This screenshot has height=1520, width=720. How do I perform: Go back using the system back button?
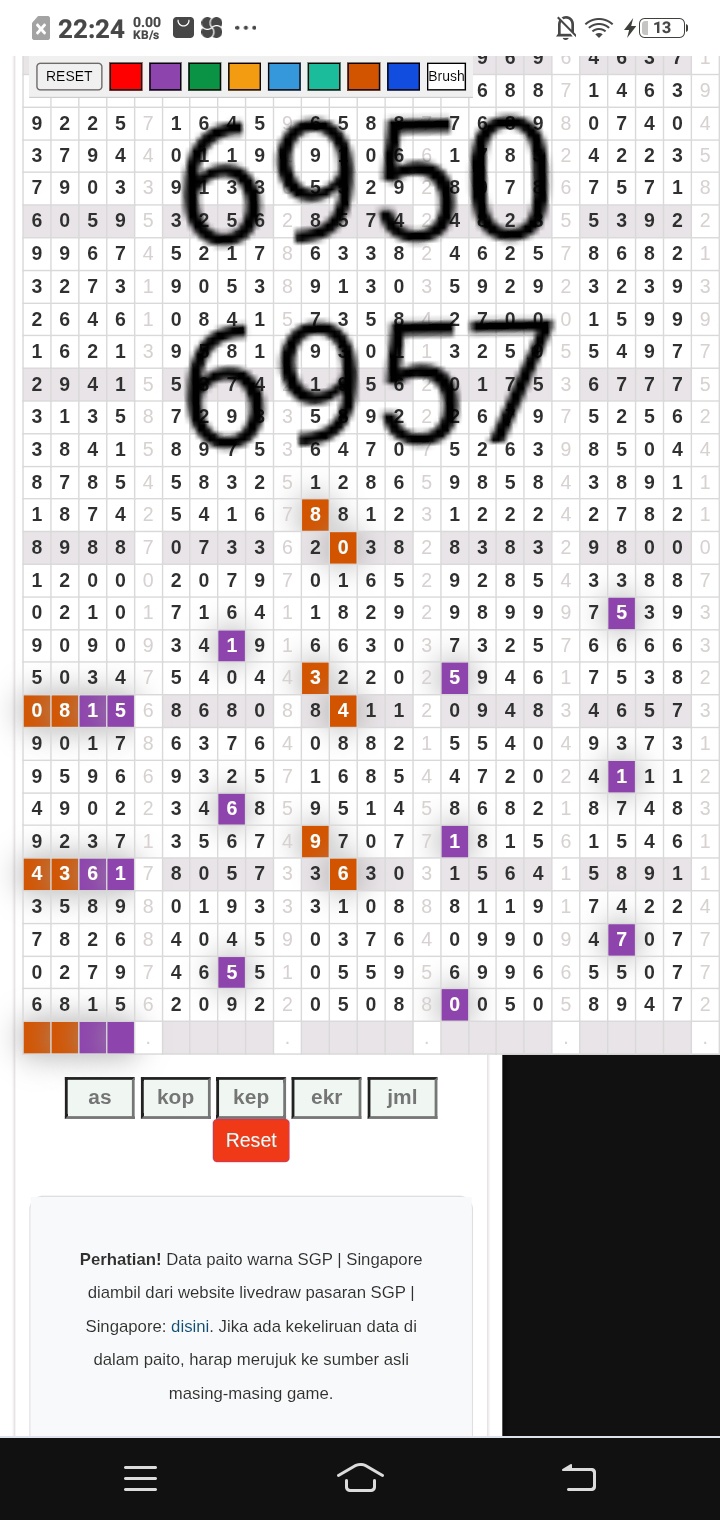(578, 1477)
